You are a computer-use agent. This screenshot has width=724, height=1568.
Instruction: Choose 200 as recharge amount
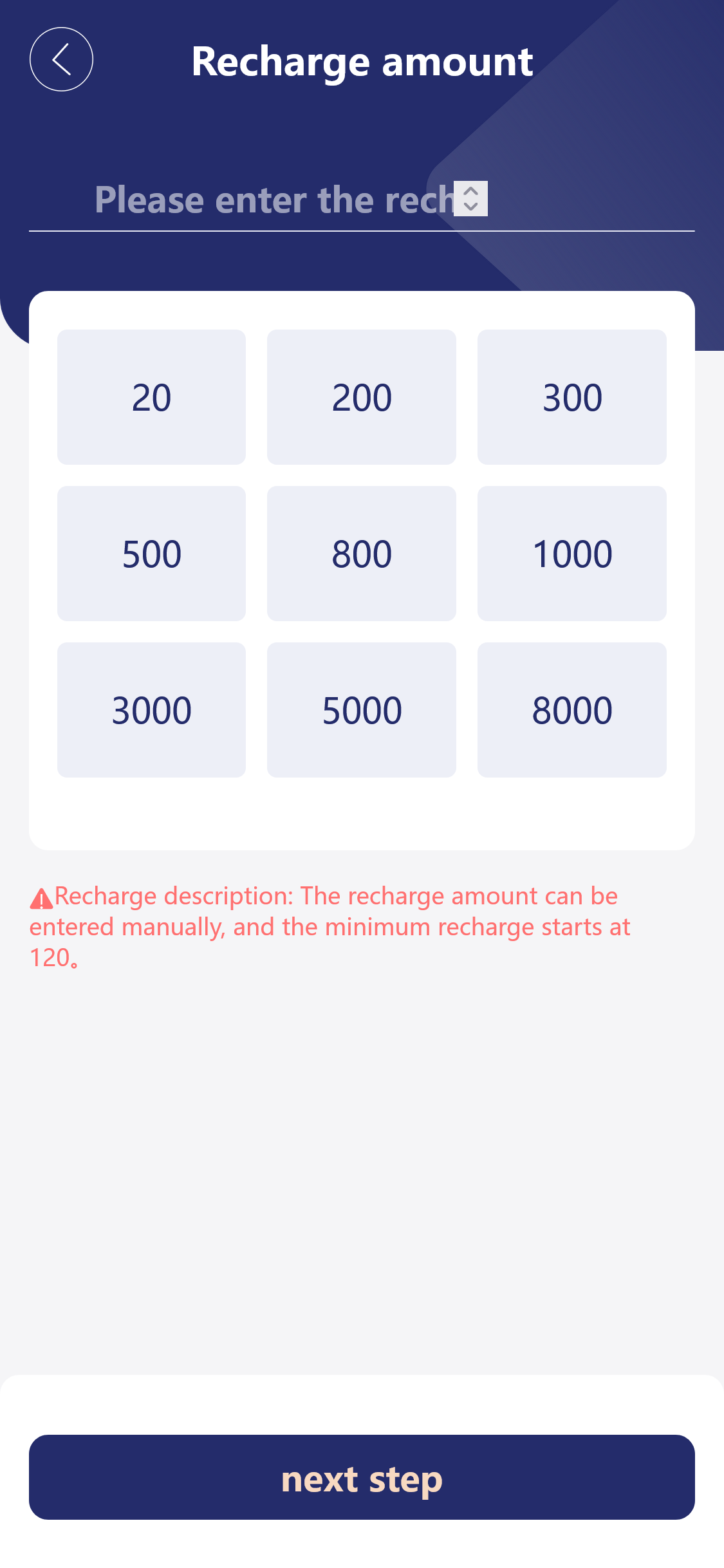click(x=362, y=397)
